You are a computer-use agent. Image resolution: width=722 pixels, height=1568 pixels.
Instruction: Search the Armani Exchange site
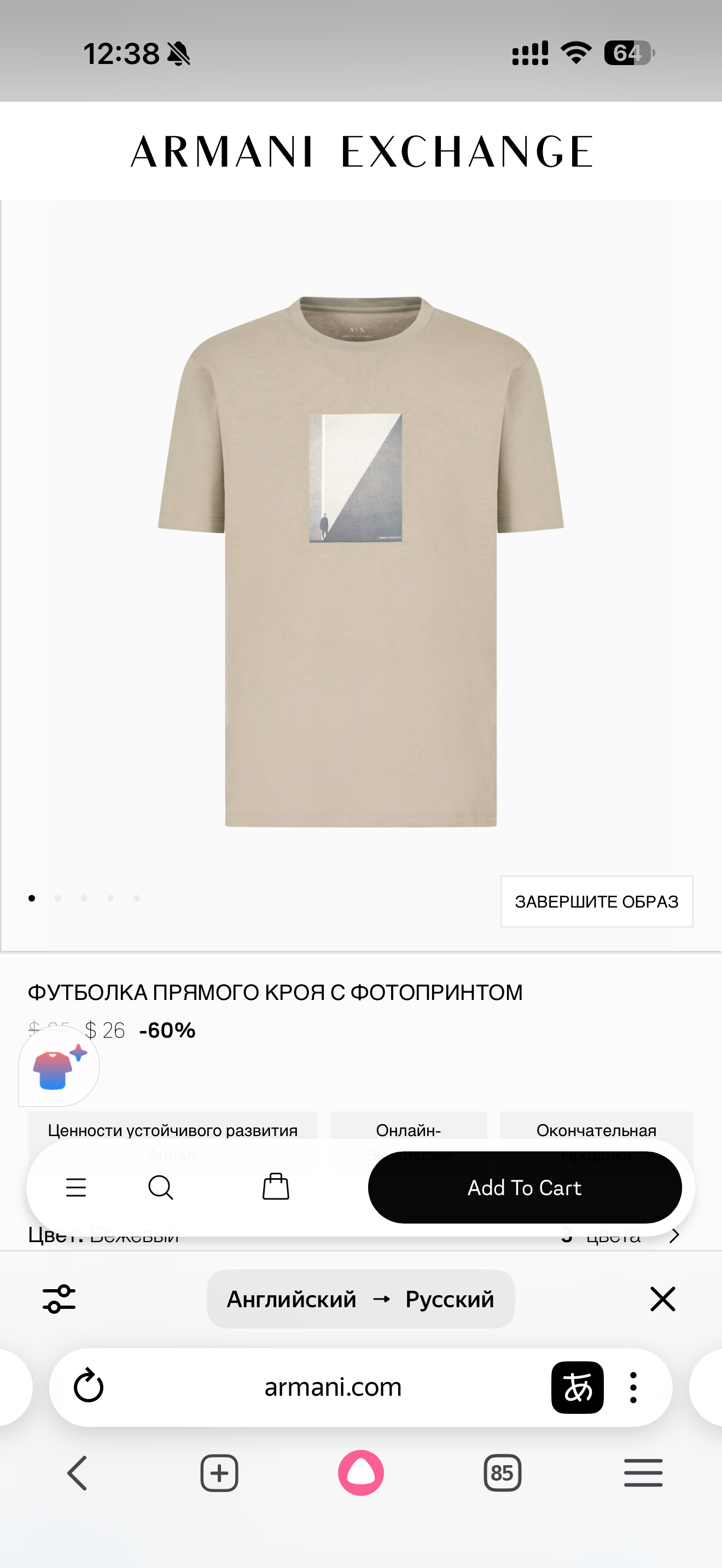point(161,1187)
